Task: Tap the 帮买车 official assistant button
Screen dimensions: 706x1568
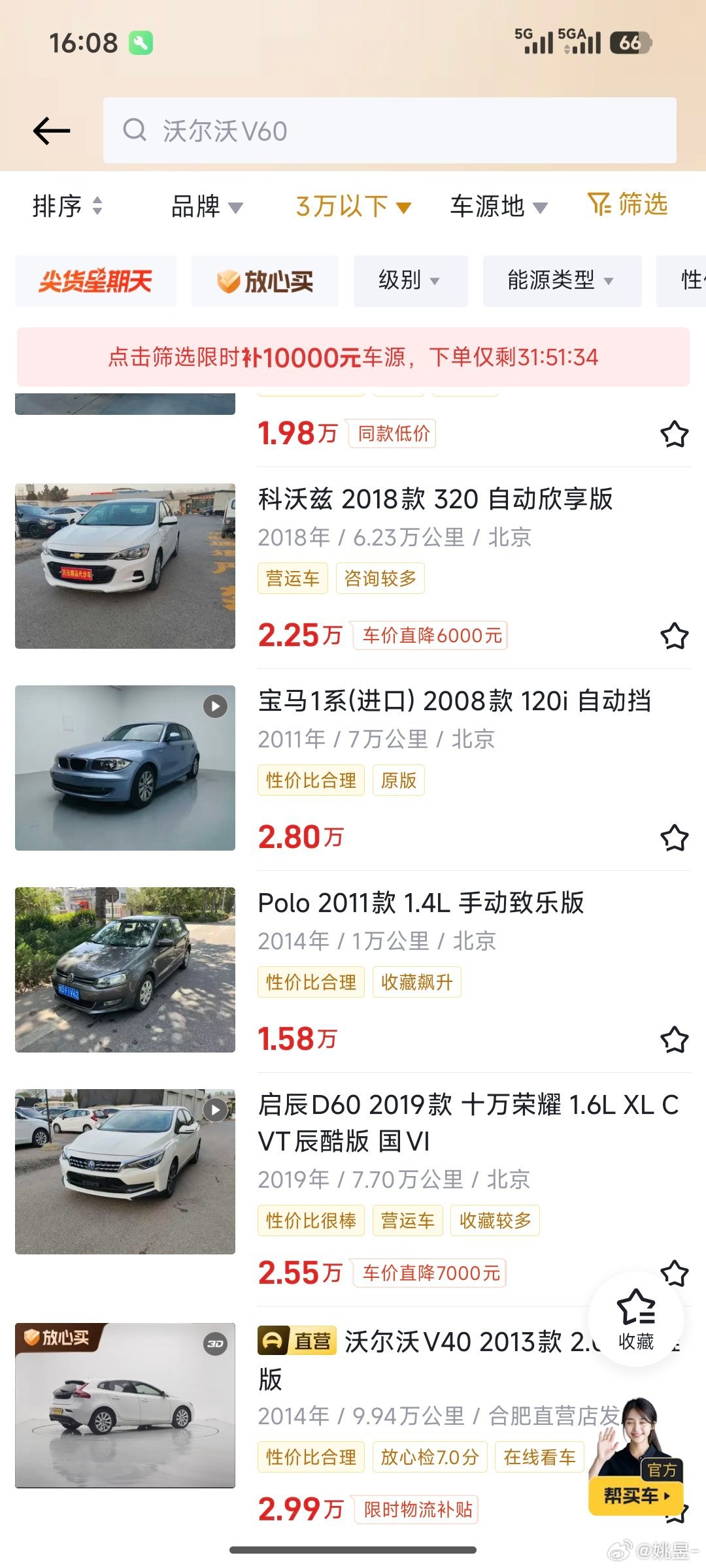Action: pos(636,1495)
